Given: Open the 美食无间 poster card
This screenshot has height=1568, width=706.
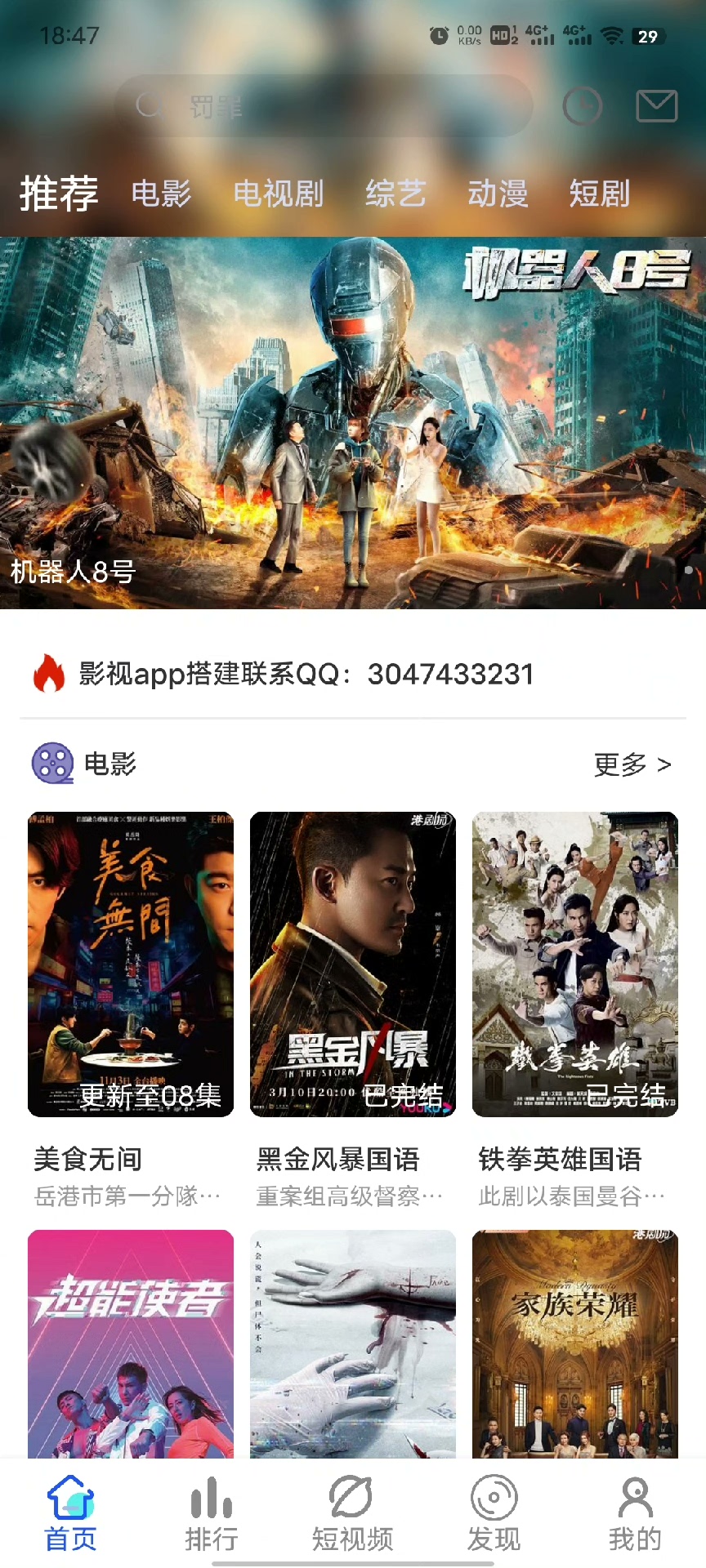Looking at the screenshot, I should 131,964.
